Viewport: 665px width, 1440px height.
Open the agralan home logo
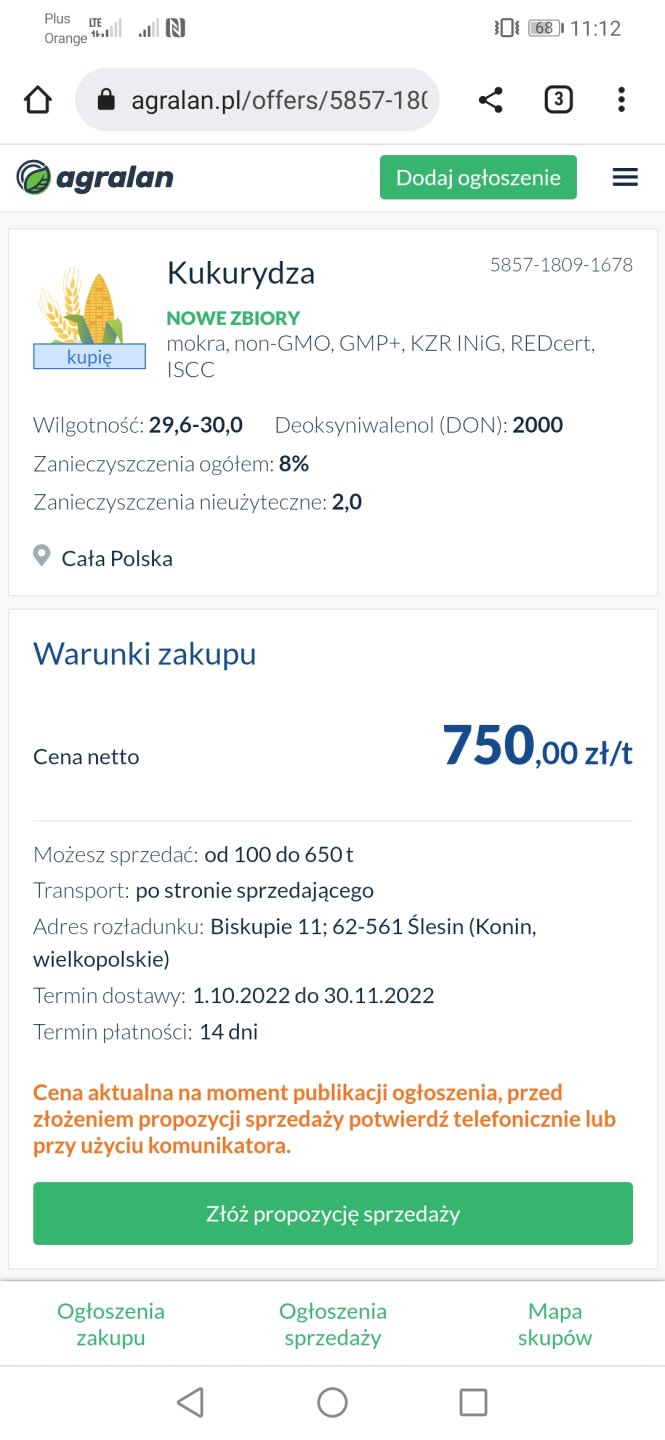(95, 178)
